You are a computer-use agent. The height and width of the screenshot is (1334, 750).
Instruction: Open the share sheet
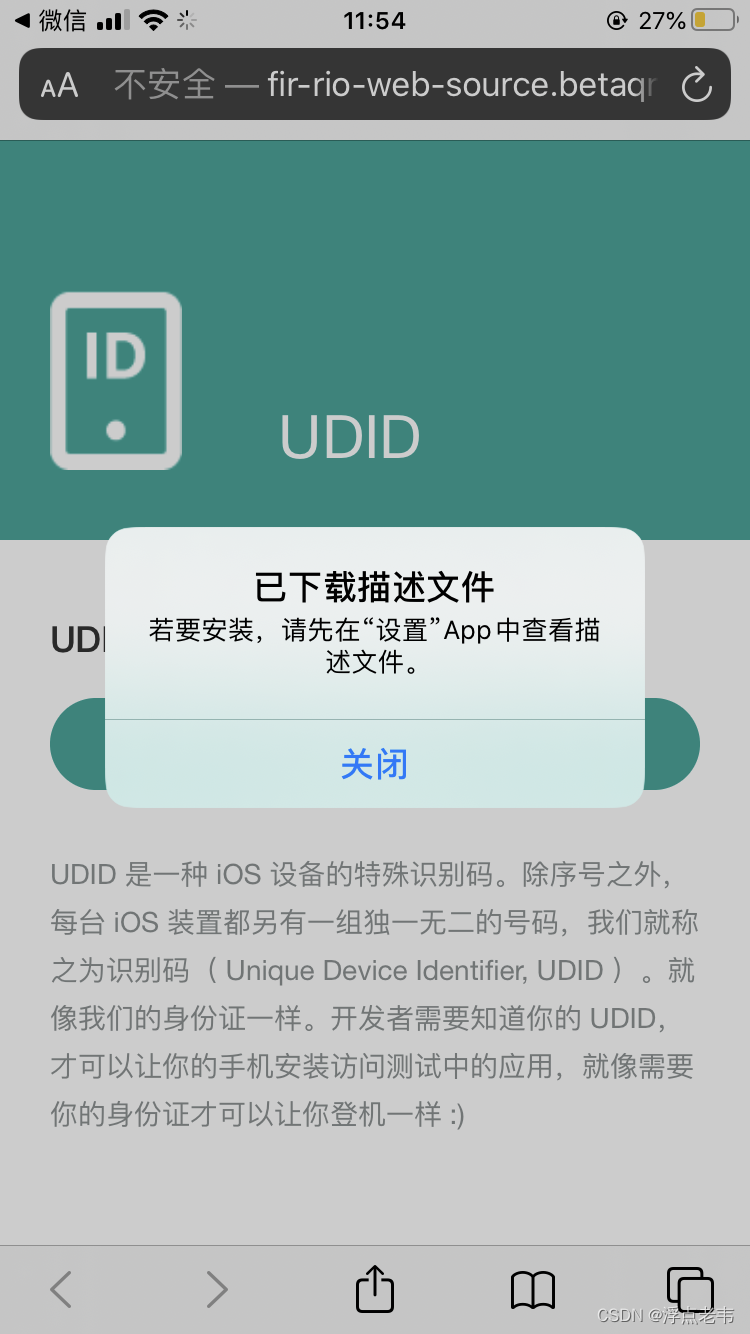point(375,1288)
